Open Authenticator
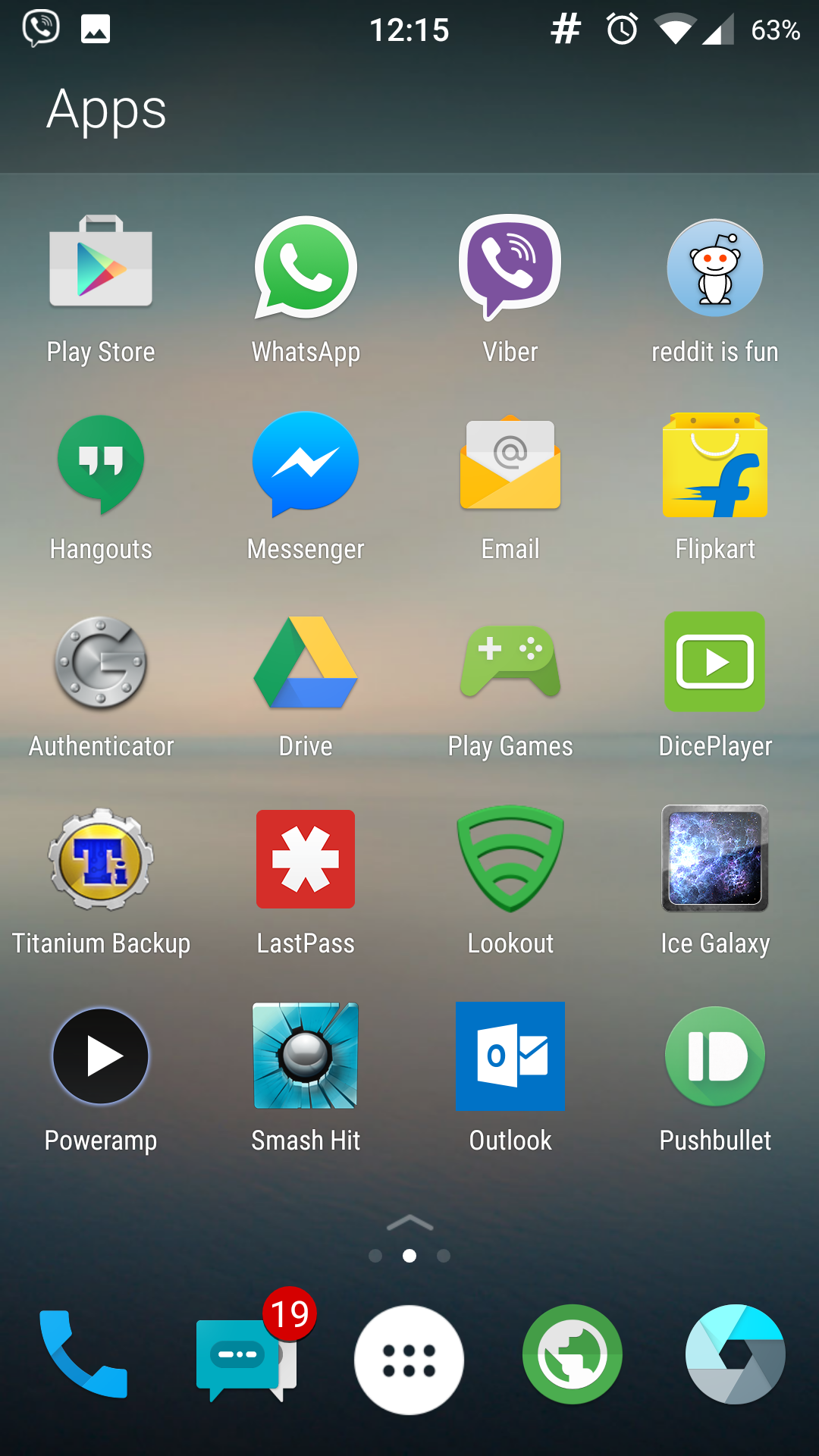This screenshot has width=819, height=1456. click(x=101, y=662)
